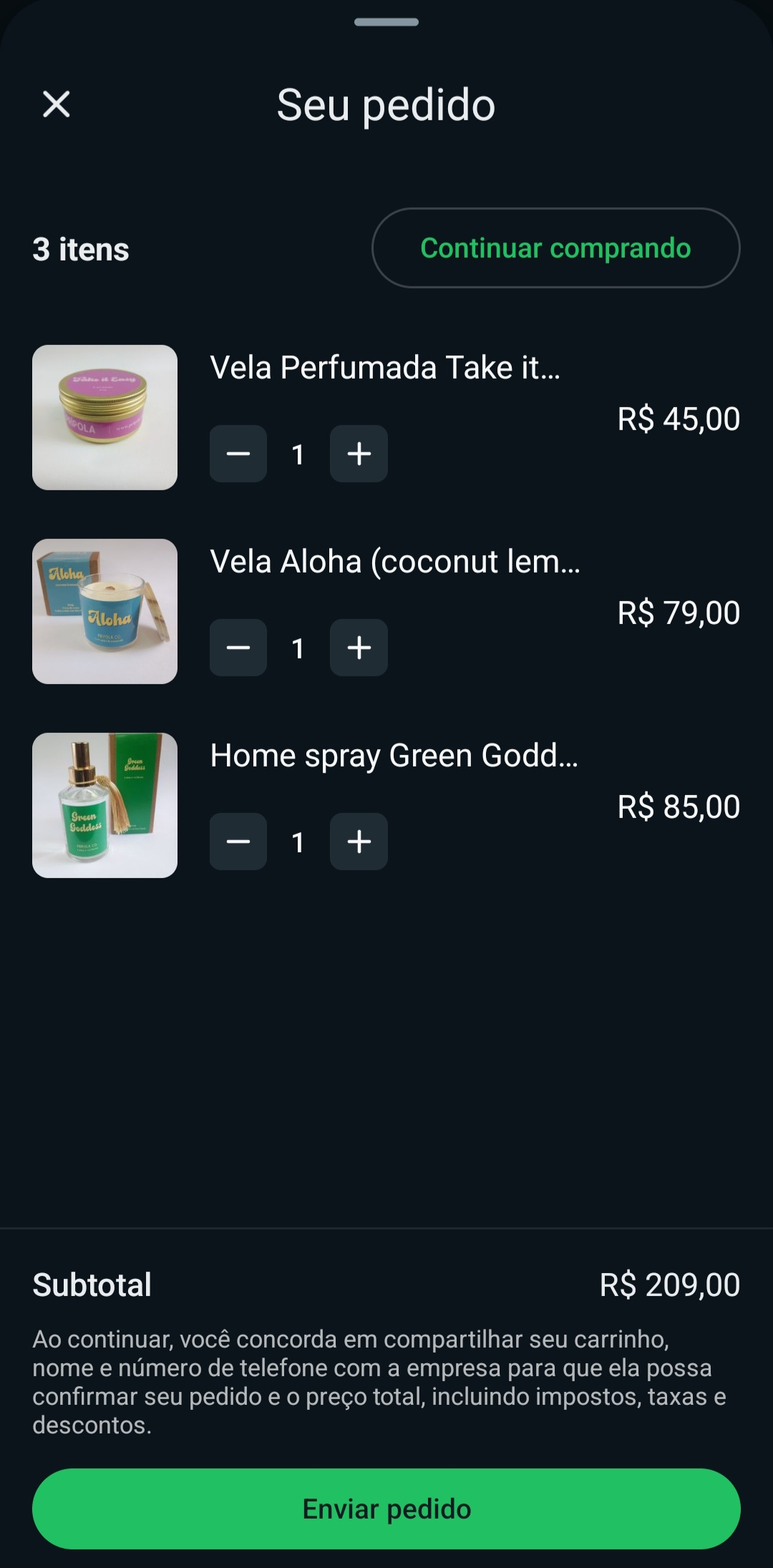The image size is (773, 1568).
Task: Tap the Vela Aloha coconut item title
Action: tap(396, 562)
